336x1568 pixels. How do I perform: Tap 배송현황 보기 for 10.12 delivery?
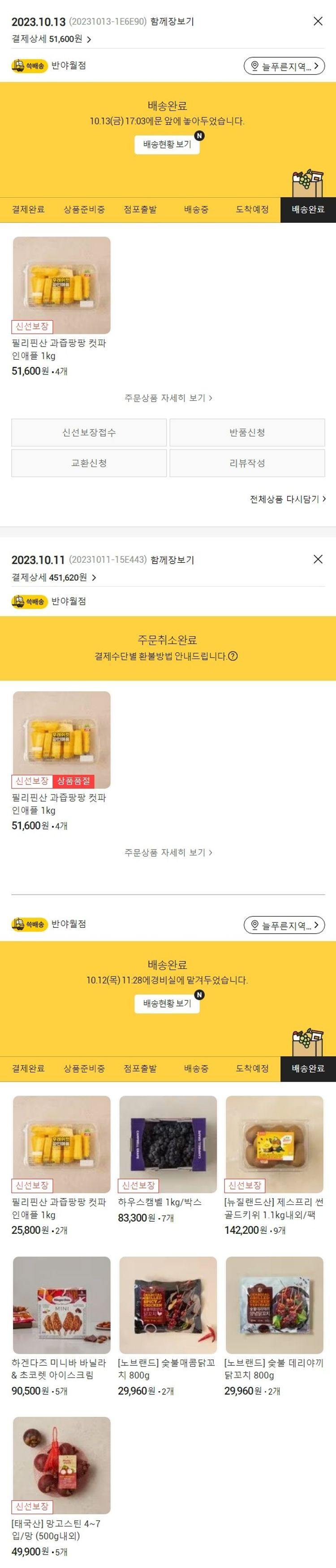[167, 1003]
